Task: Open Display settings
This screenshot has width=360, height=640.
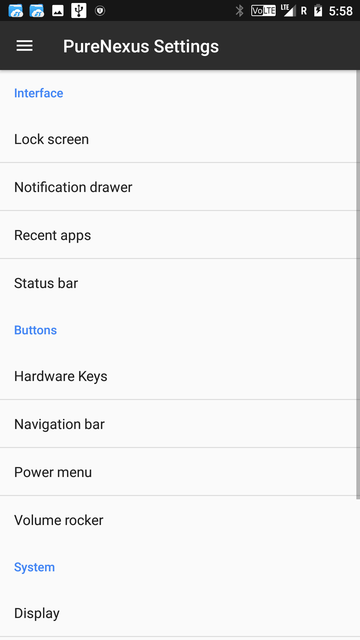Action: tap(178, 613)
